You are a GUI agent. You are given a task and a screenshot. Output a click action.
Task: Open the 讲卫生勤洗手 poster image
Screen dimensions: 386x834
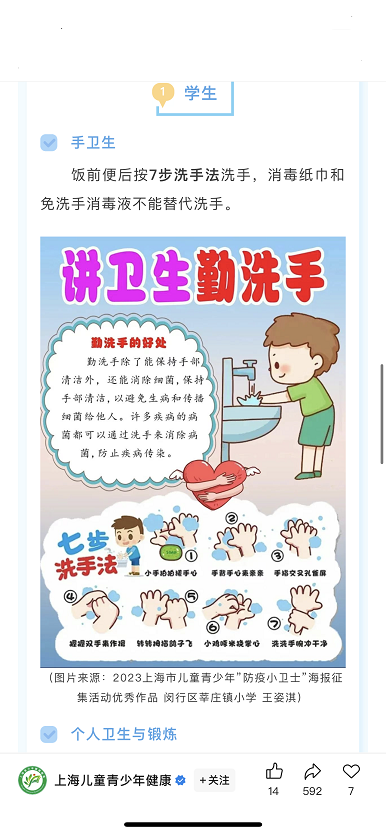pos(193,452)
